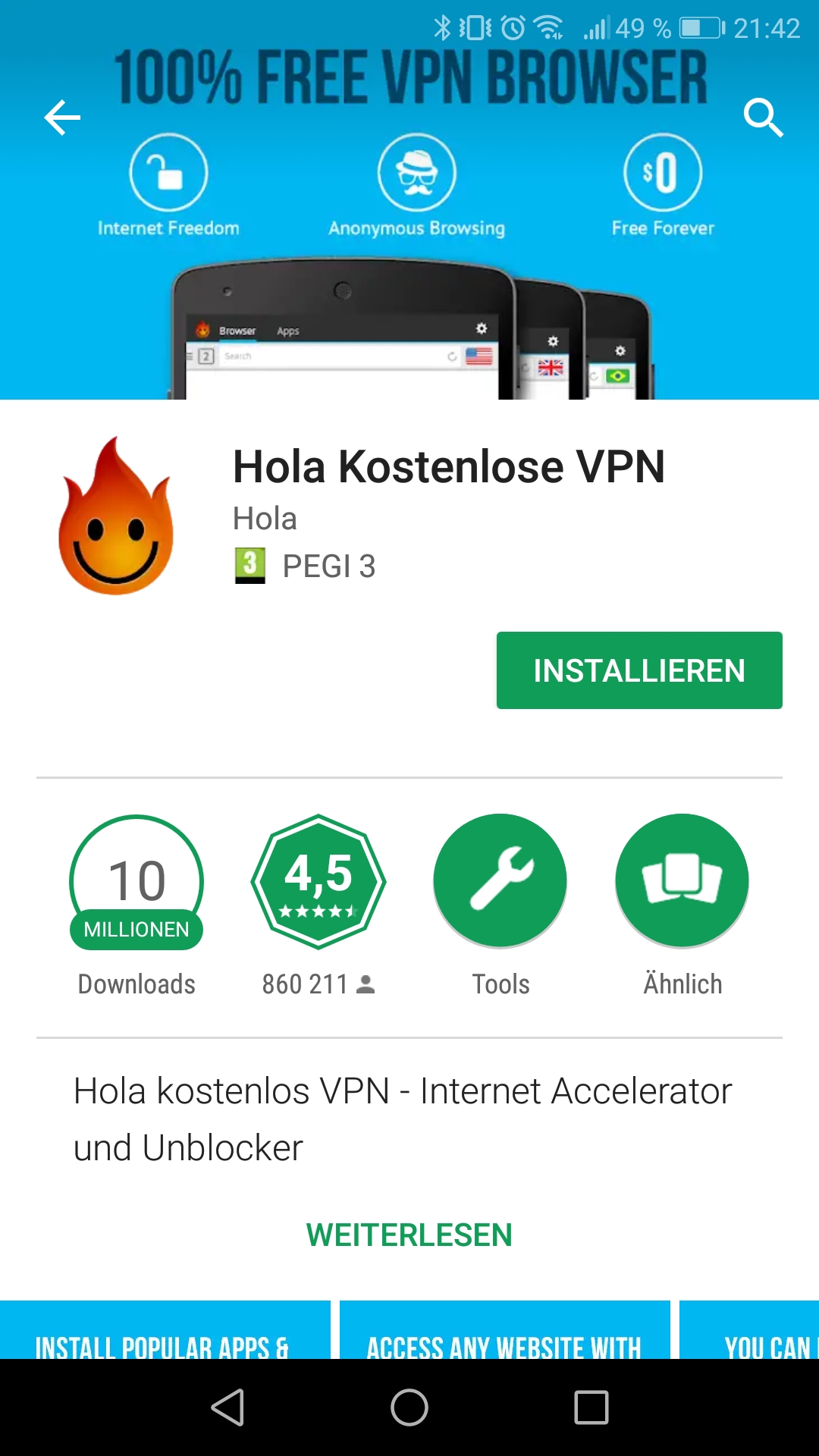Go back with the top-left arrow
This screenshot has height=1456, width=819.
[62, 118]
